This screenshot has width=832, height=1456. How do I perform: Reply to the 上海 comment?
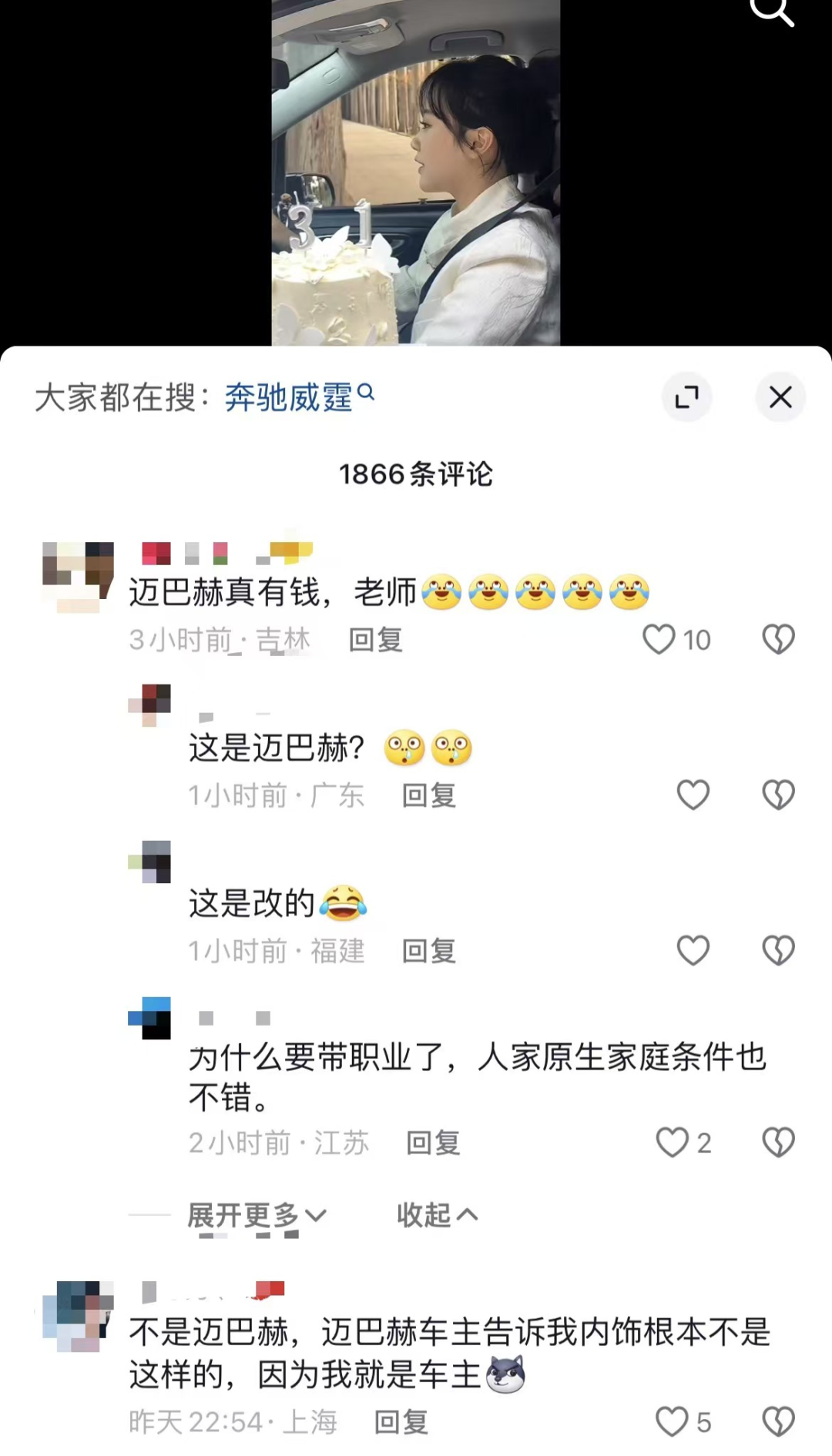pos(401,1422)
